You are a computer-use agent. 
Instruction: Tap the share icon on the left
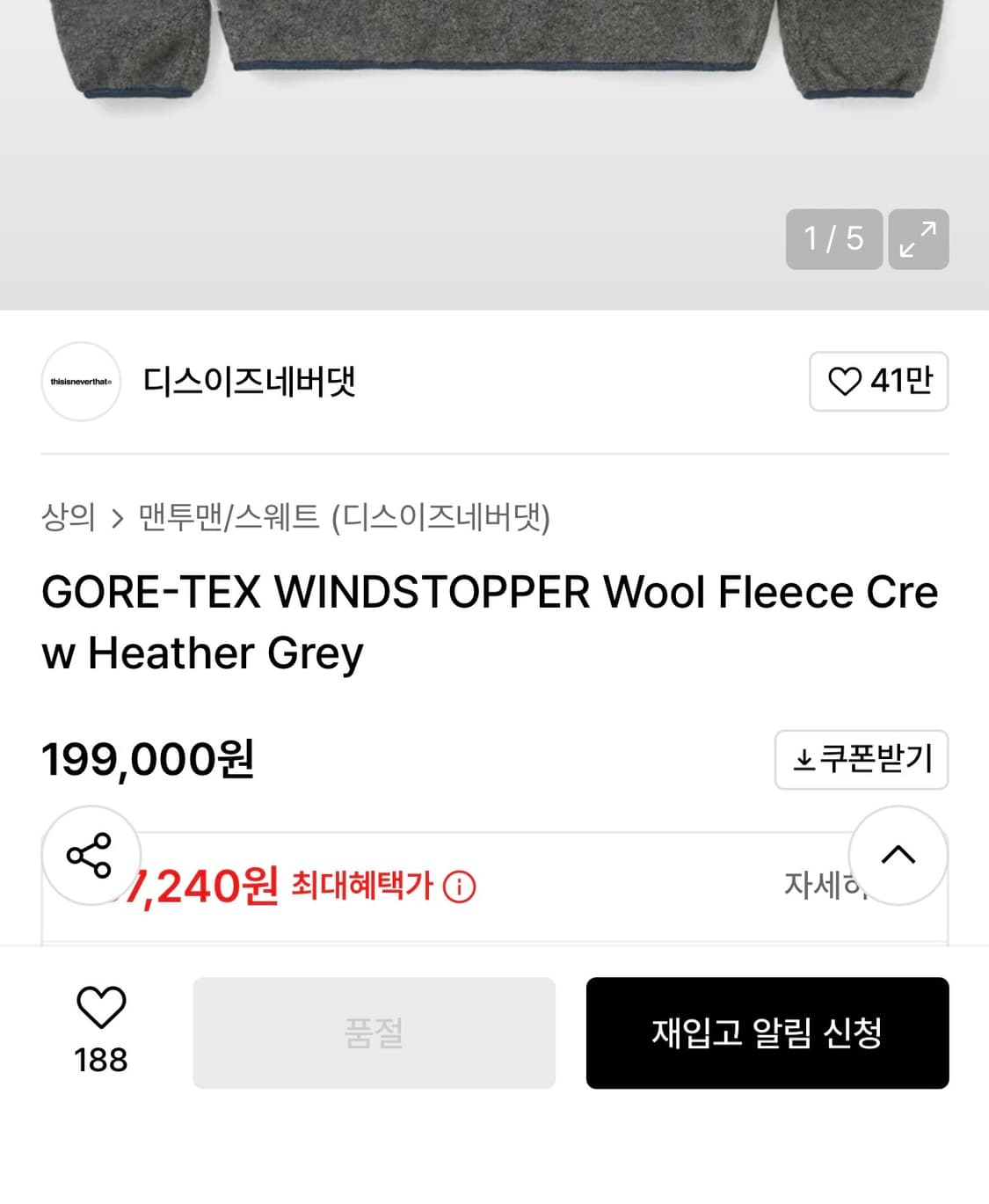point(91,854)
